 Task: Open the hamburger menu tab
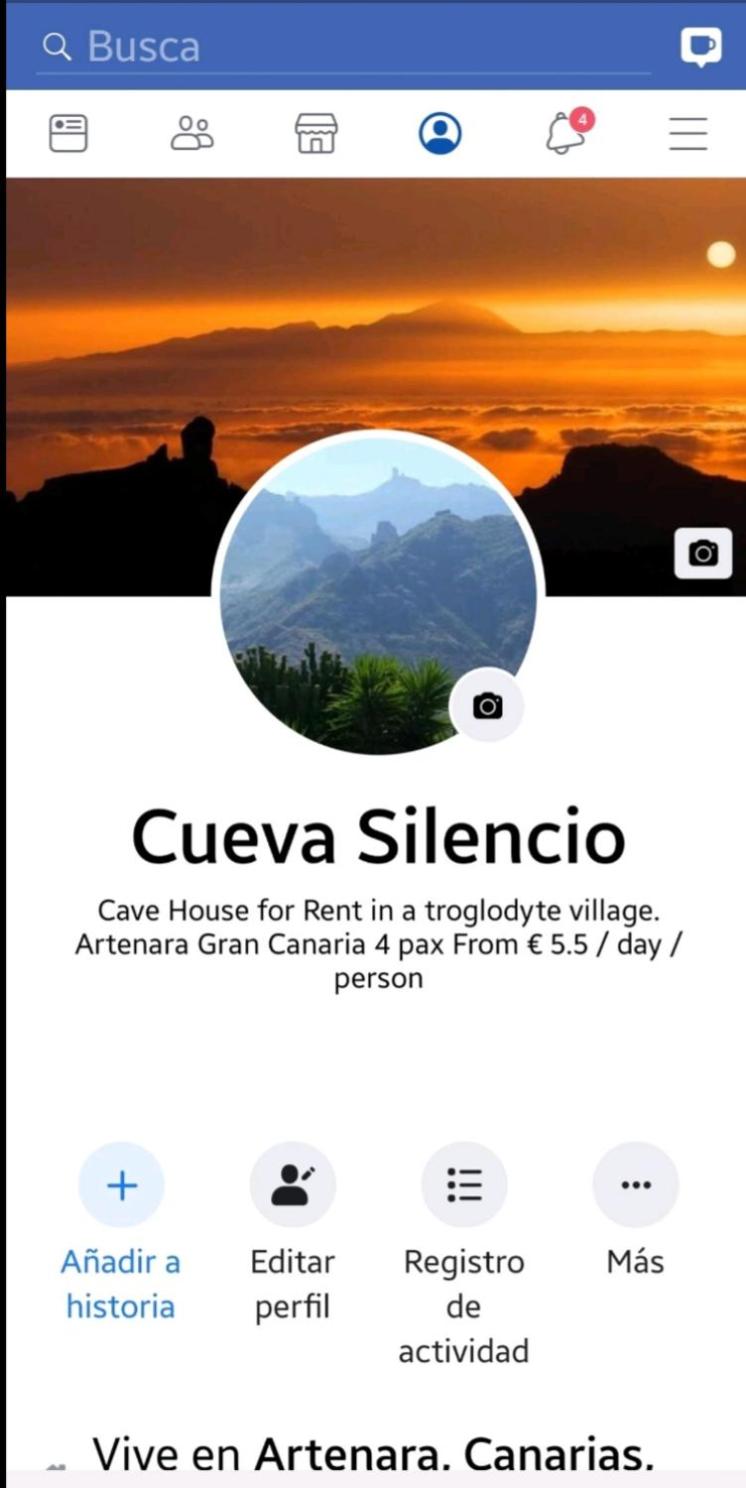pos(688,133)
